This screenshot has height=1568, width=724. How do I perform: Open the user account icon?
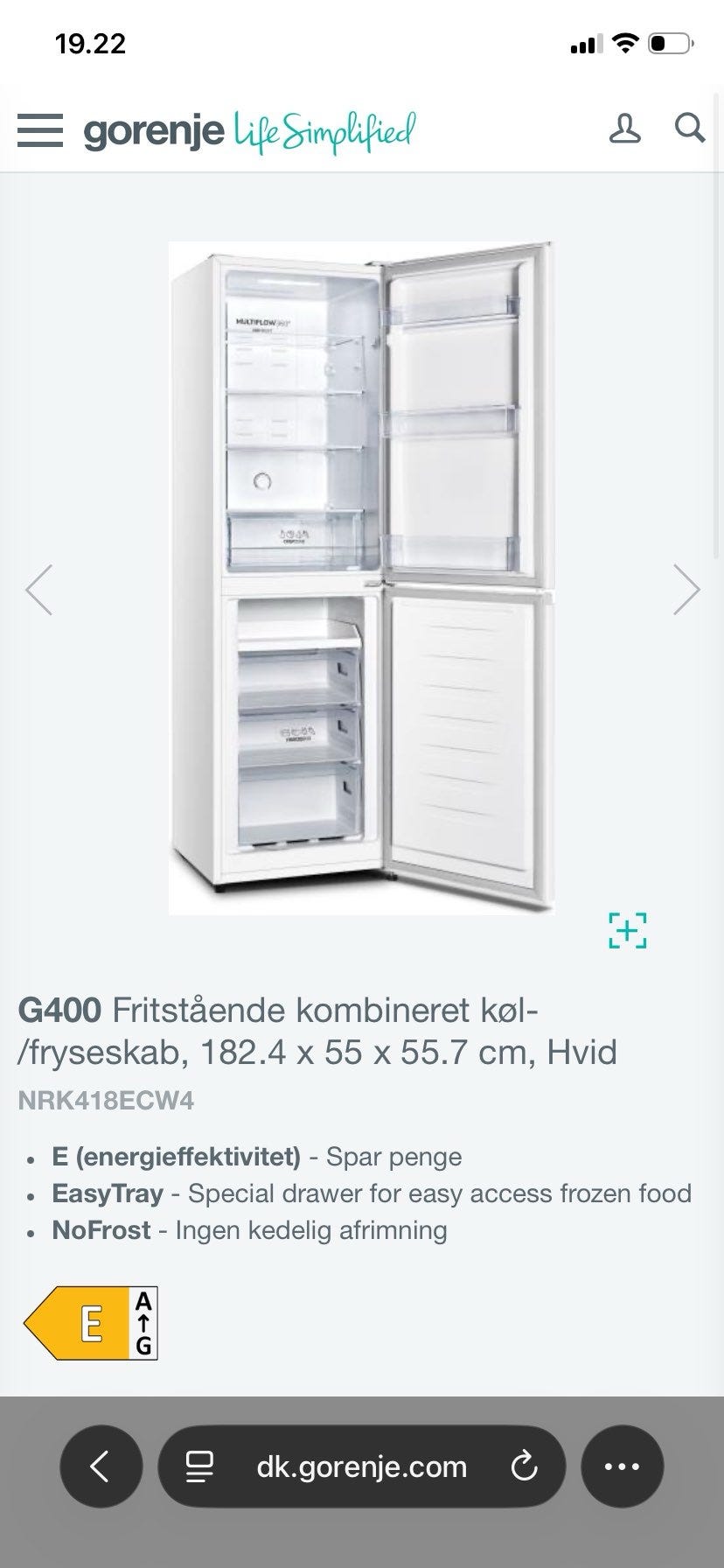[624, 129]
